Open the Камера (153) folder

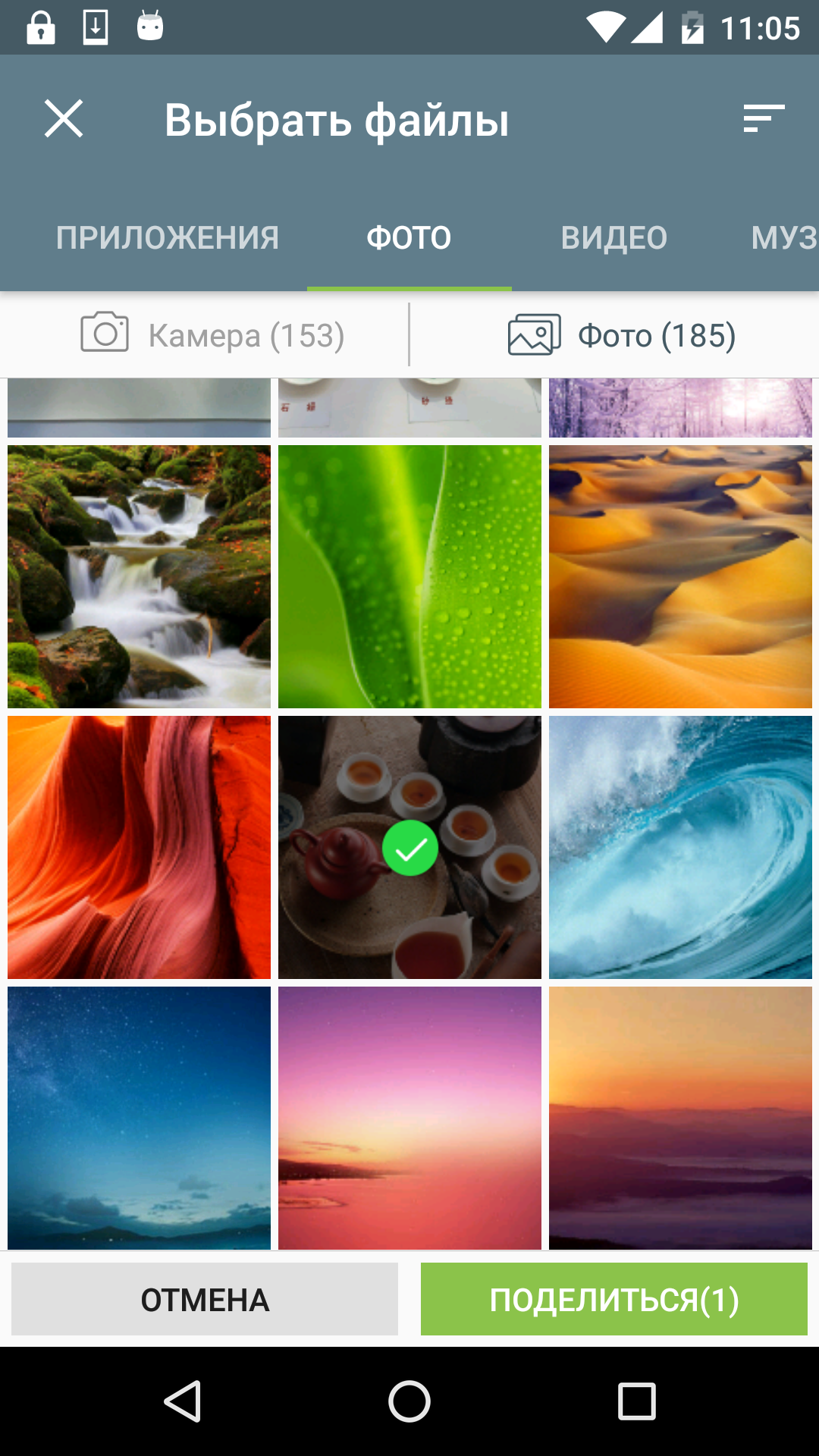(x=213, y=334)
